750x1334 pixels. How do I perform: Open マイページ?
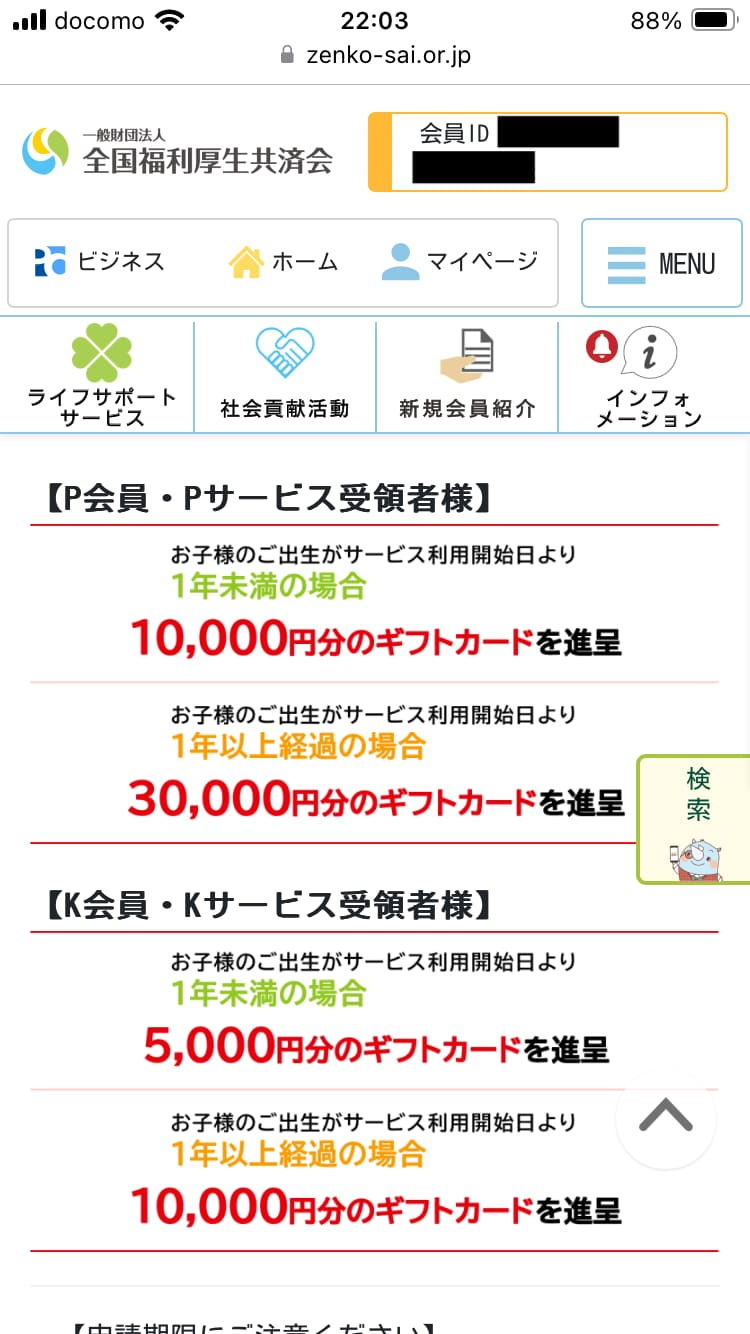point(460,262)
